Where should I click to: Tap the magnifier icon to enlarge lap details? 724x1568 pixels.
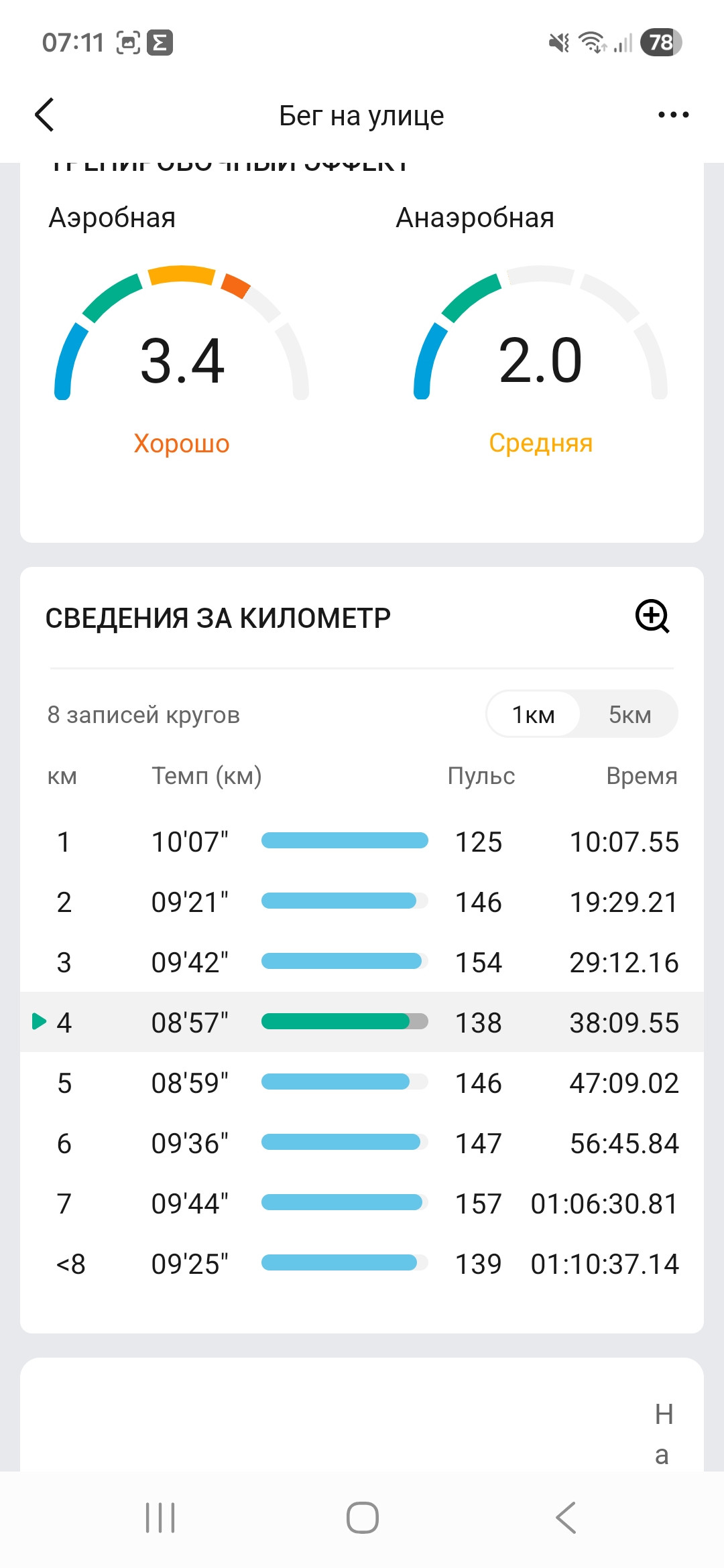652,616
